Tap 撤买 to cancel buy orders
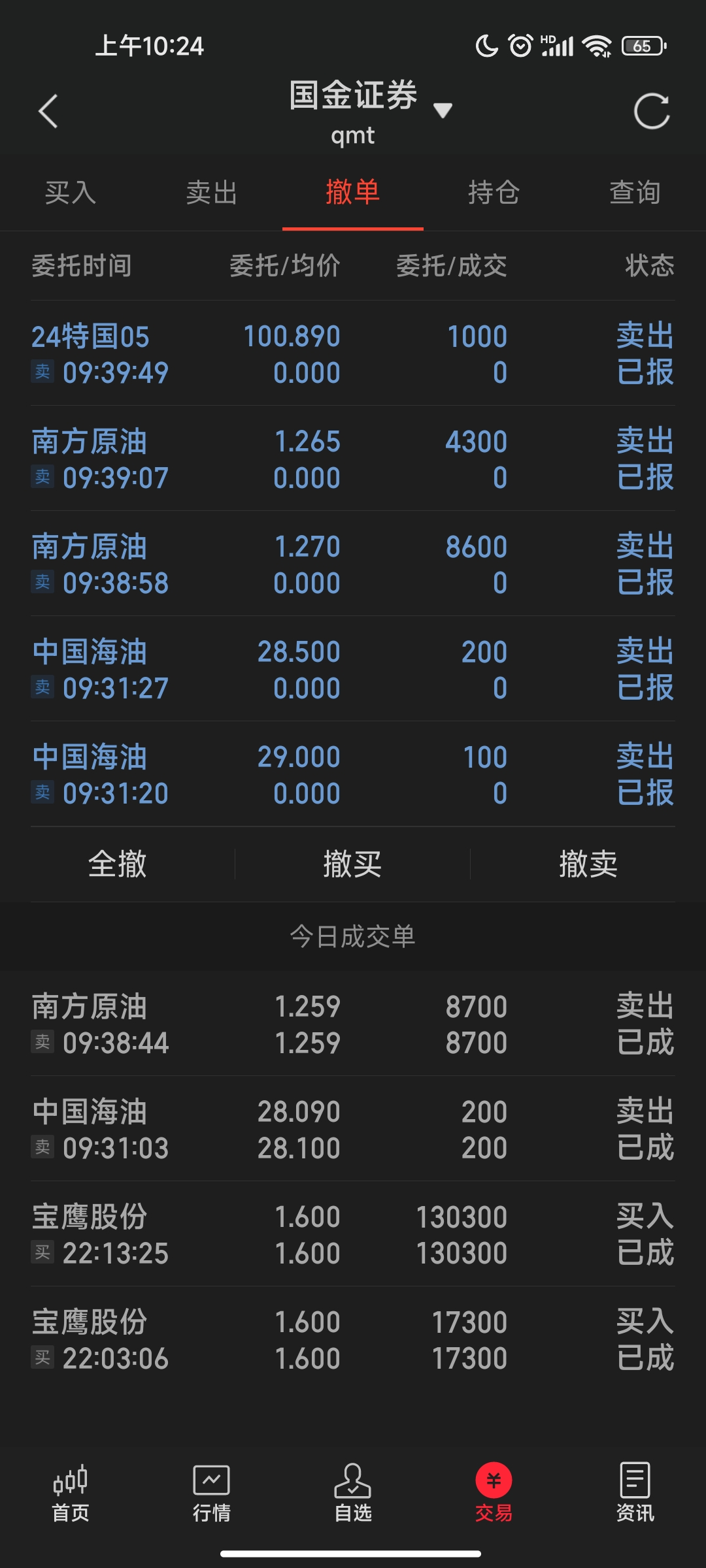This screenshot has height=1568, width=706. click(352, 864)
